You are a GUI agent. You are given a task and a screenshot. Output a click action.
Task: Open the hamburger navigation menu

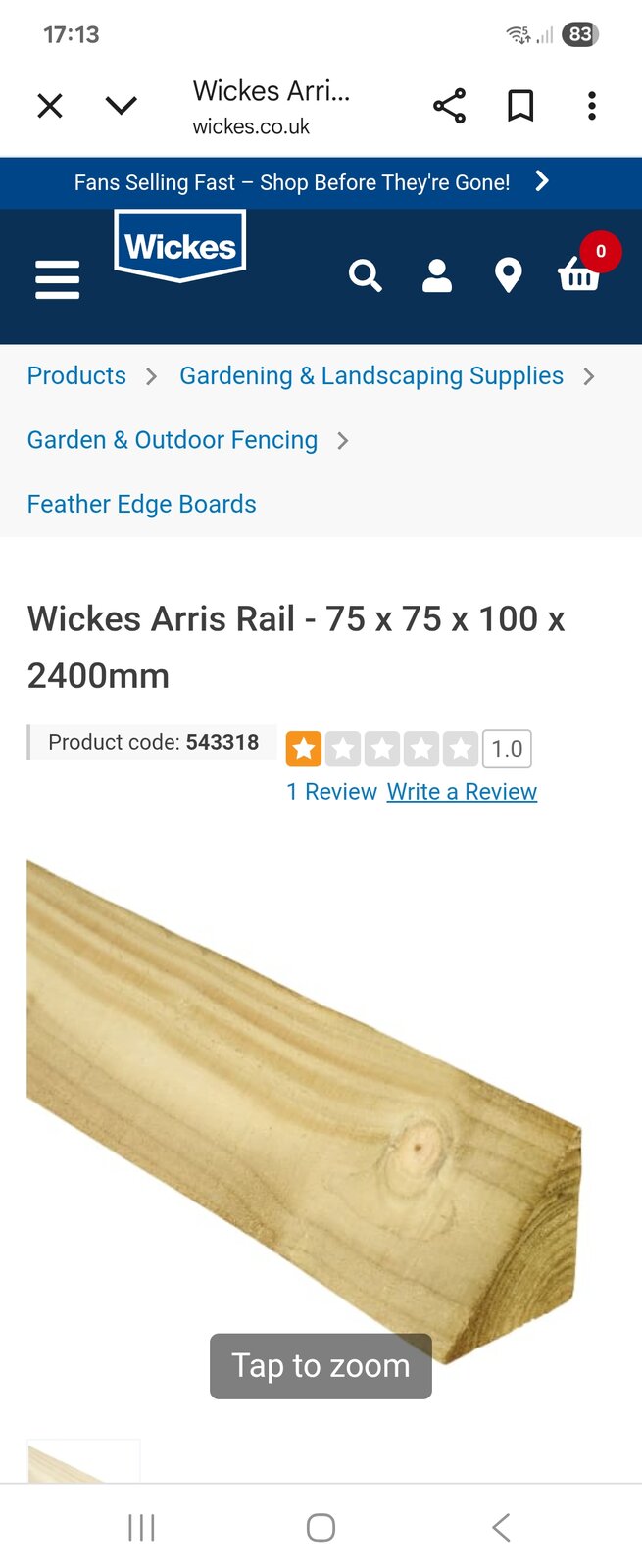click(57, 279)
